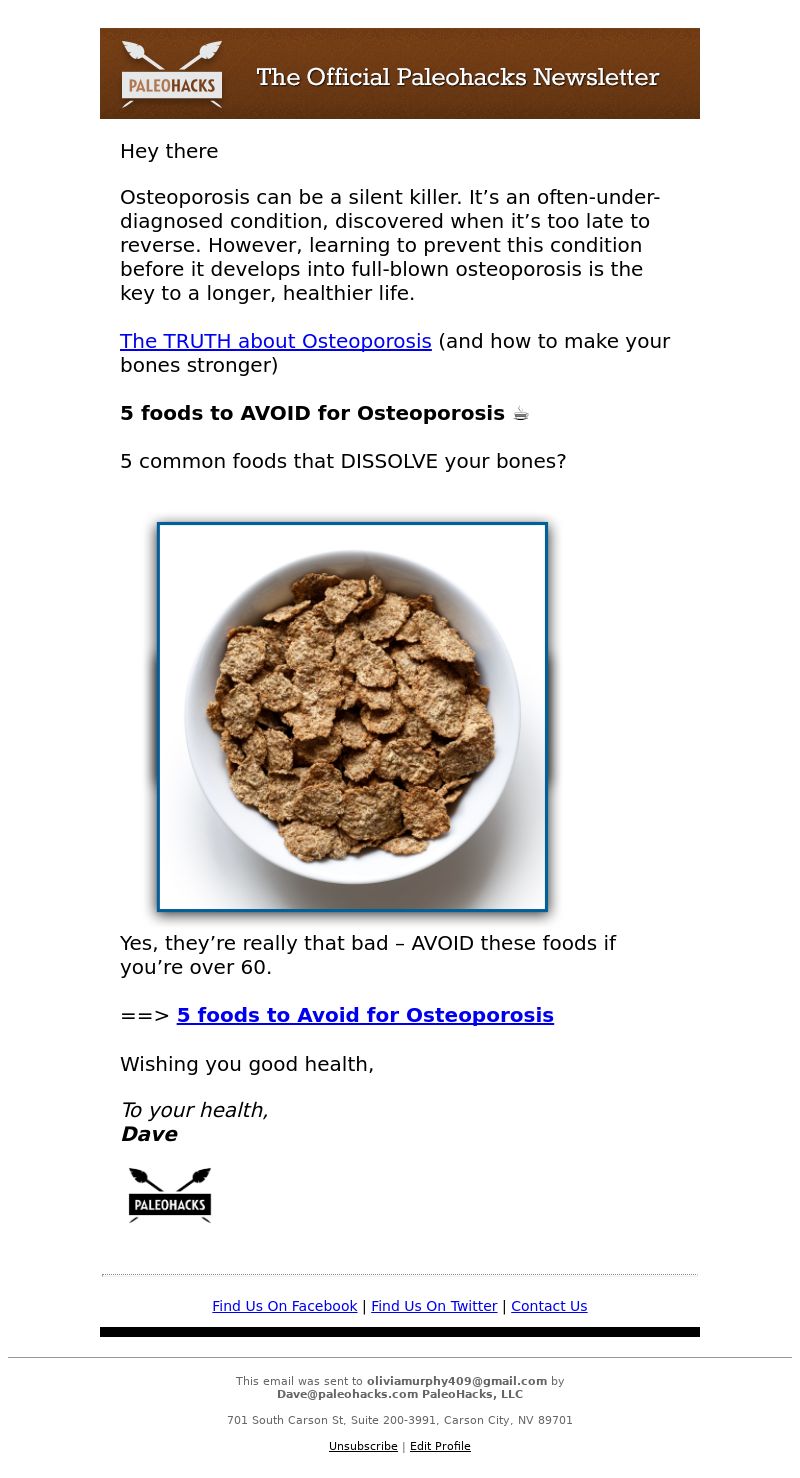Tap the cereal bowl image

(x=352, y=717)
